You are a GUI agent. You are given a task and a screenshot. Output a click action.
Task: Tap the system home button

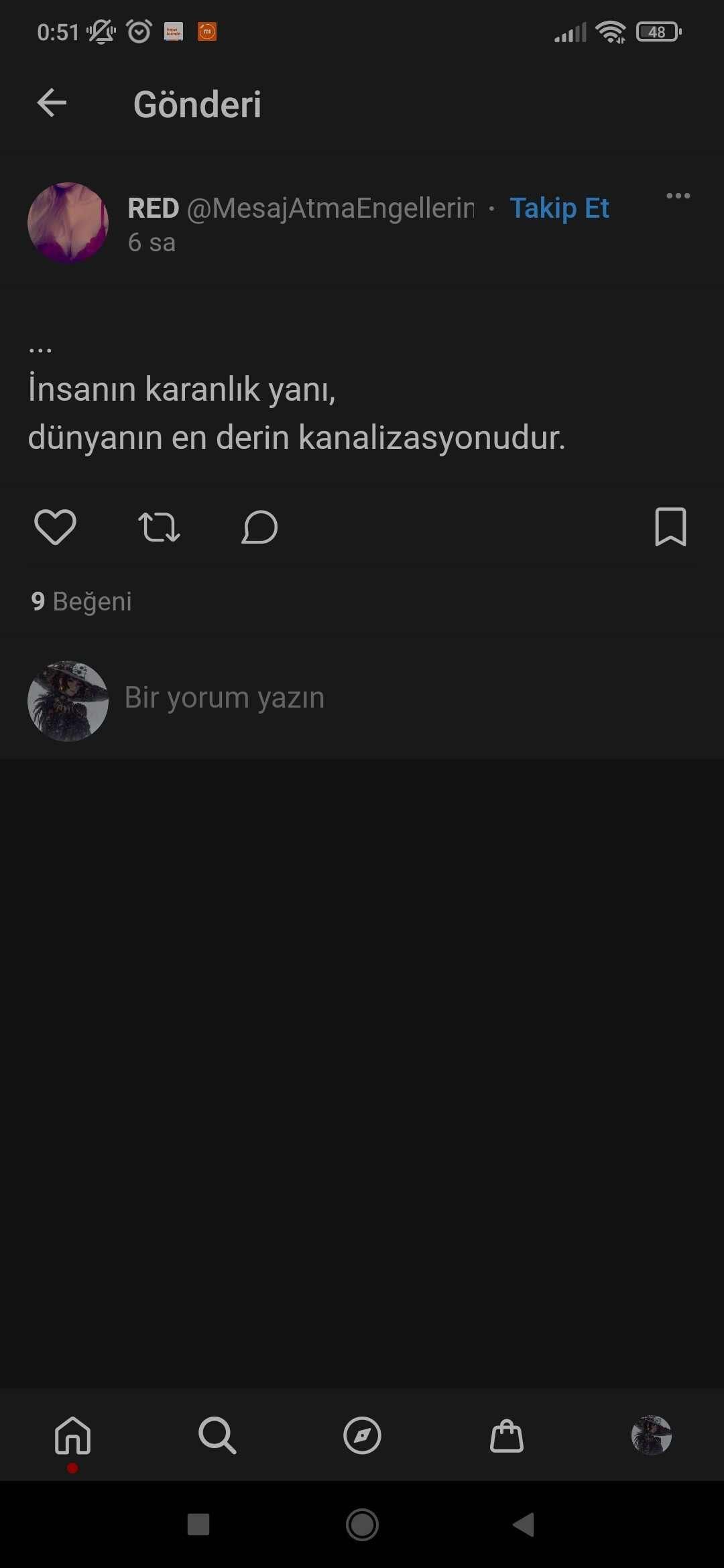[x=362, y=1524]
